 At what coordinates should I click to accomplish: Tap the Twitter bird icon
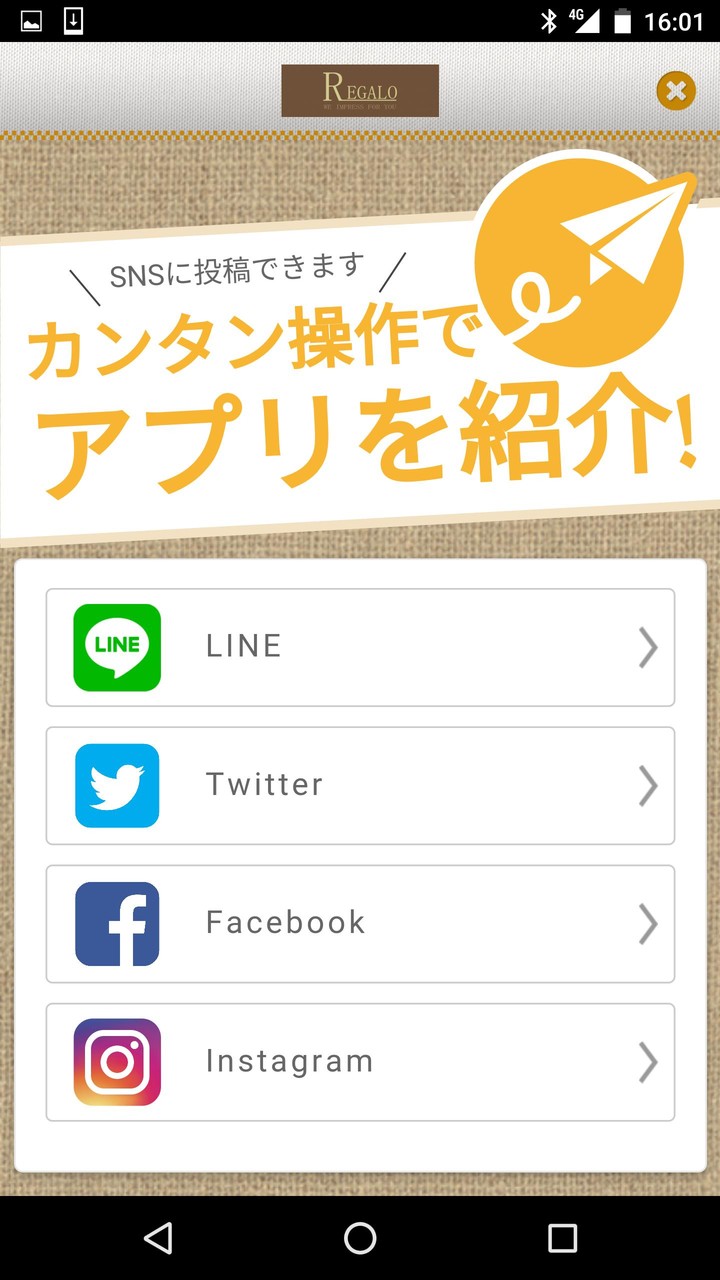point(116,786)
